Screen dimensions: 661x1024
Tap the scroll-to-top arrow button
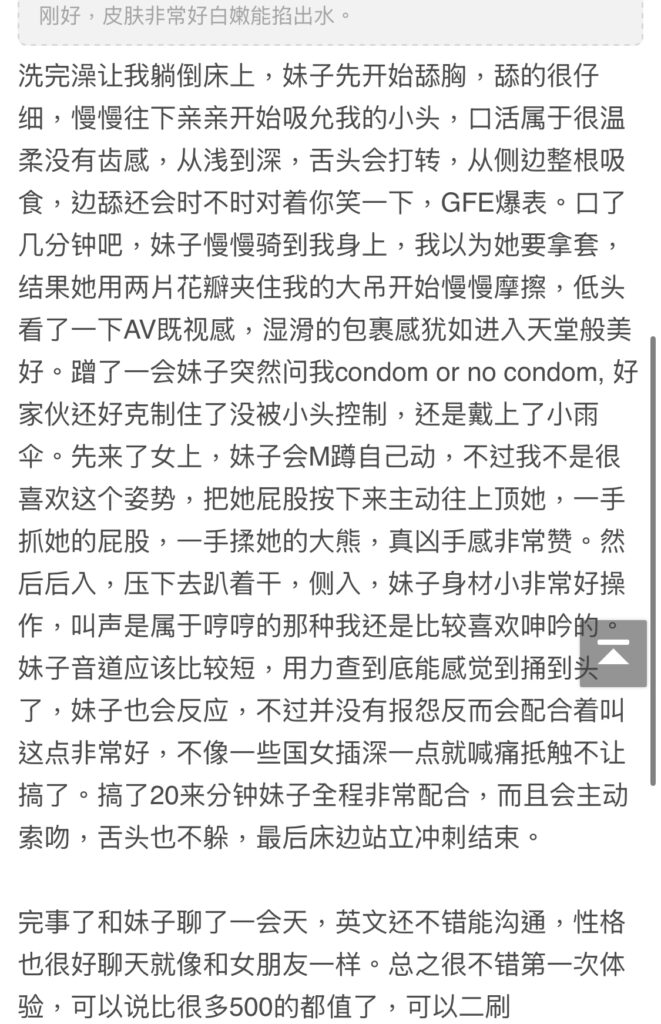[x=612, y=652]
